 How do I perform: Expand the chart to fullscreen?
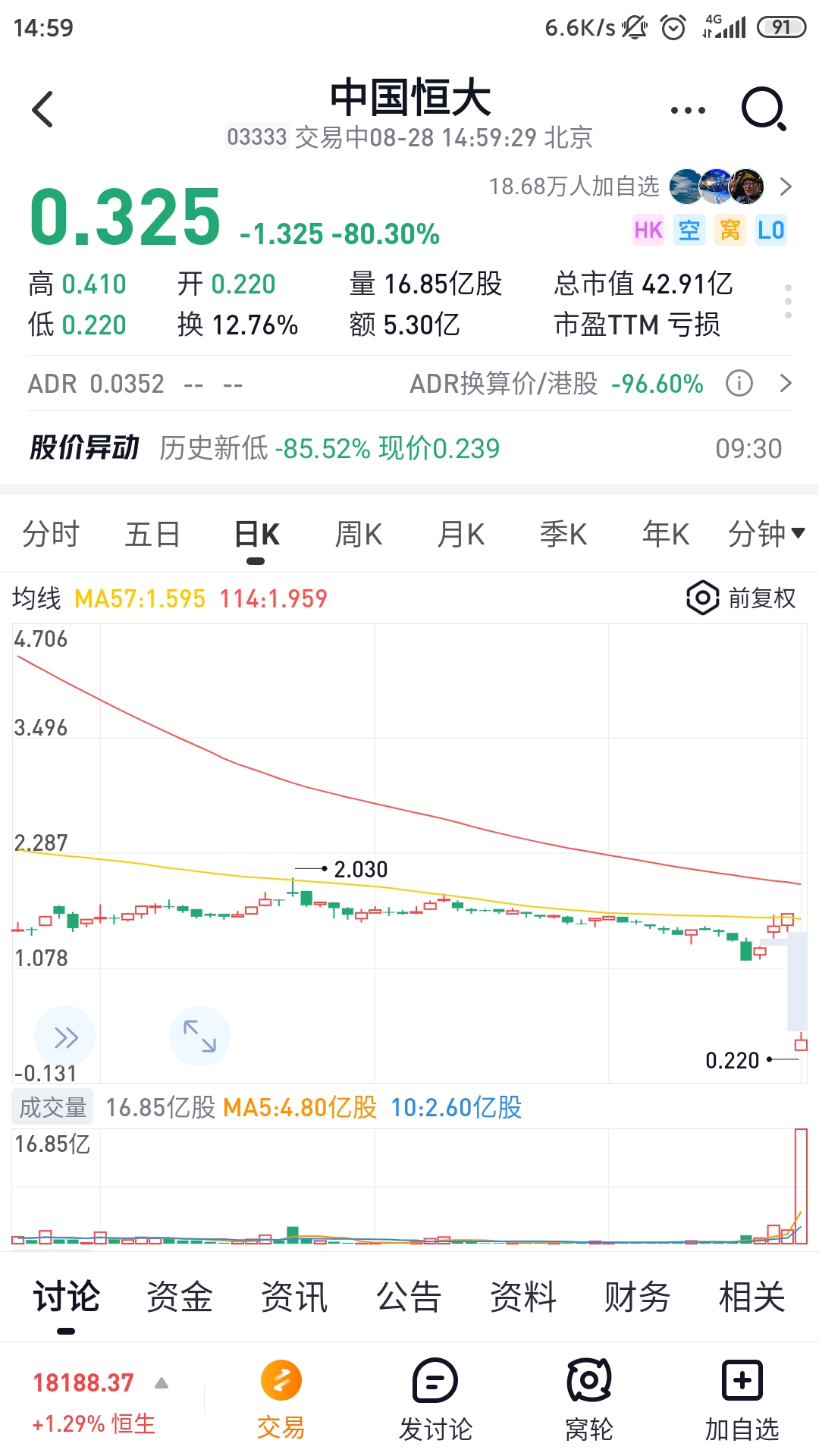click(199, 1036)
